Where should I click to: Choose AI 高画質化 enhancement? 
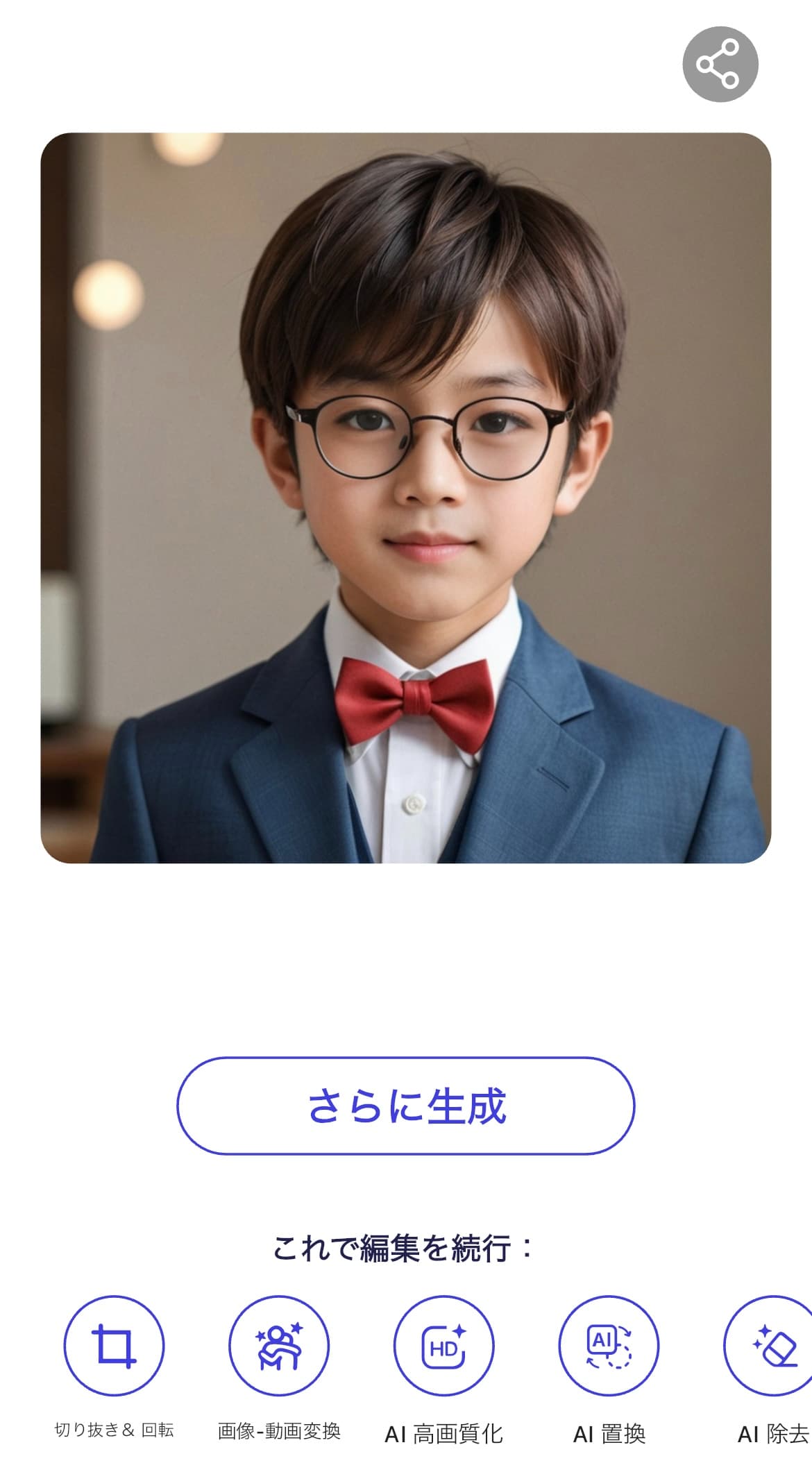(x=443, y=1345)
